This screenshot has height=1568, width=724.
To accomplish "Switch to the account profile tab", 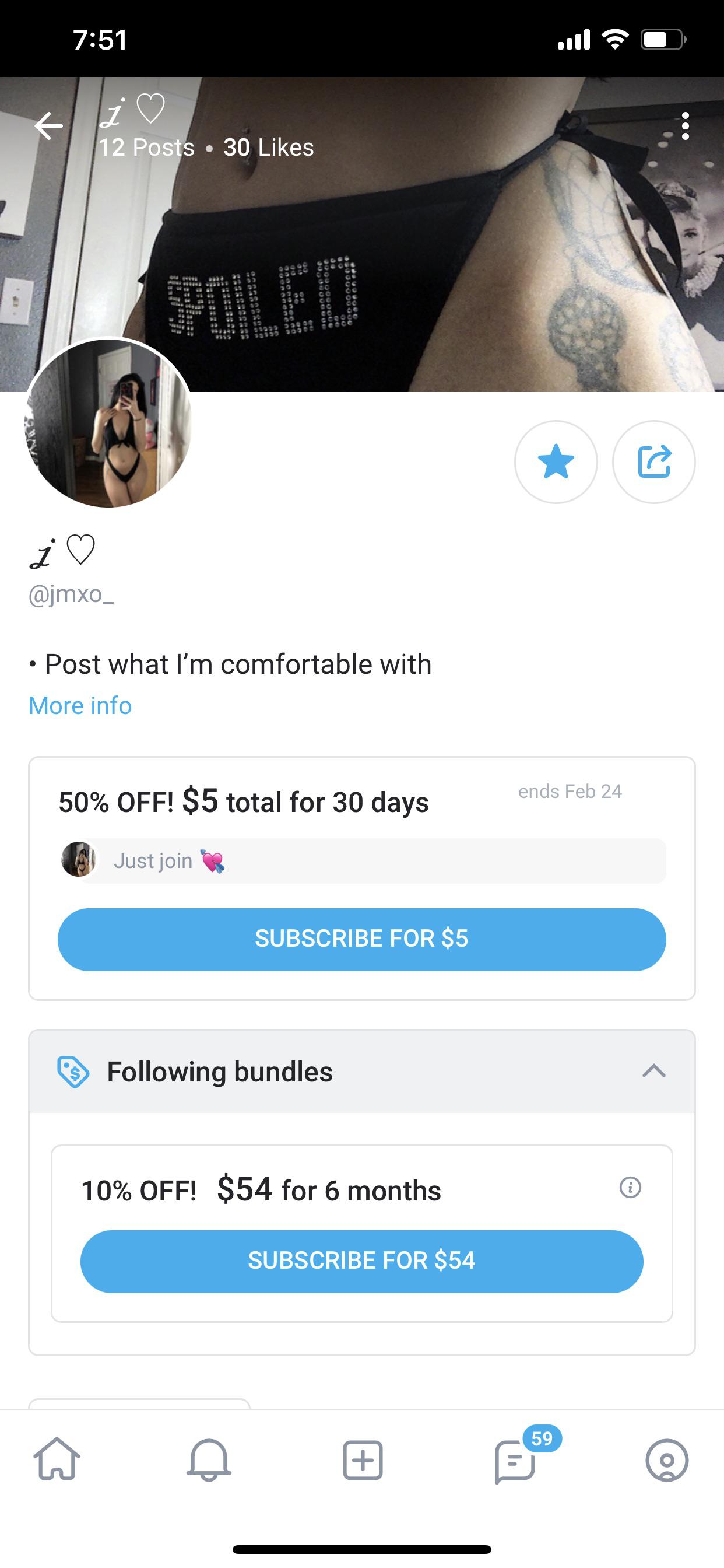I will click(x=667, y=1459).
